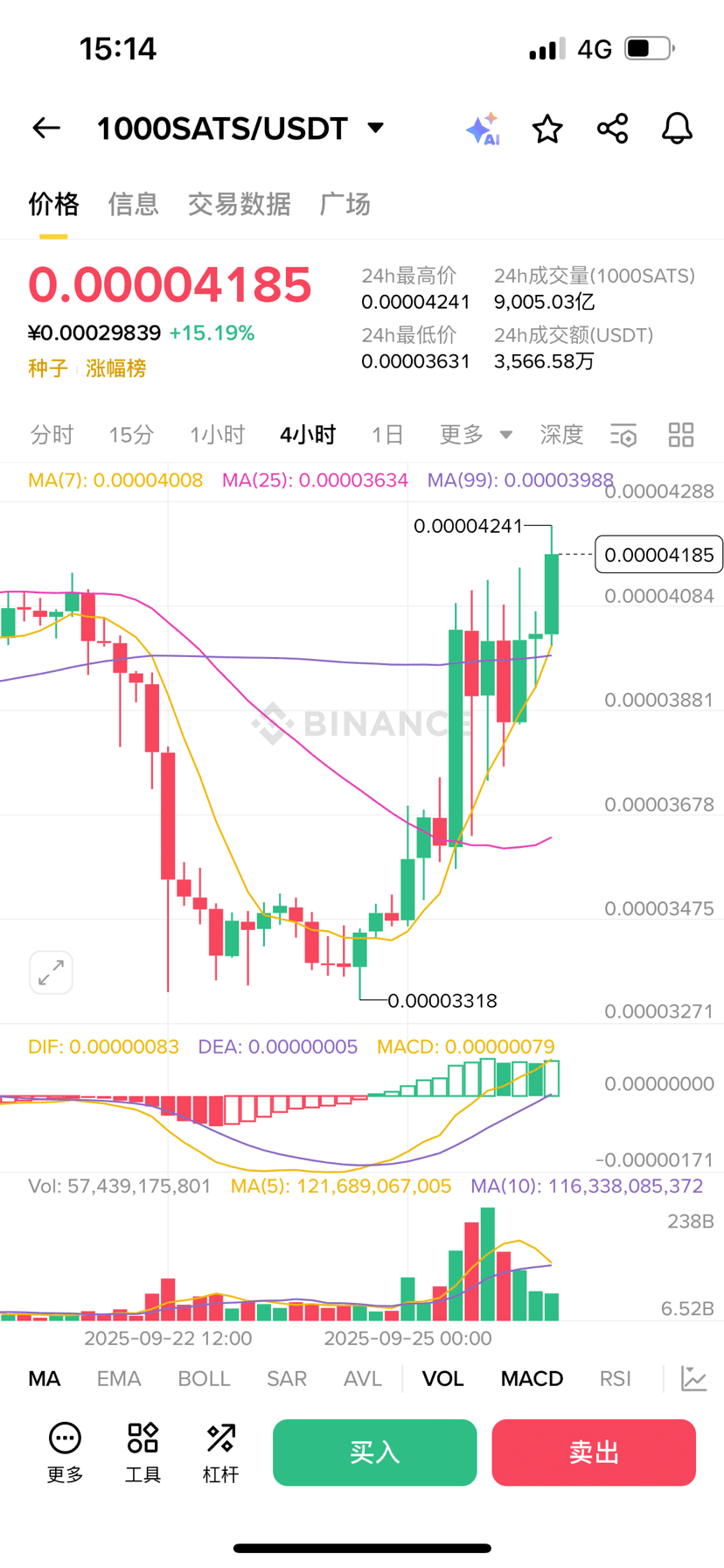Open the AI analysis icon
This screenshot has width=724, height=1568.
point(482,129)
